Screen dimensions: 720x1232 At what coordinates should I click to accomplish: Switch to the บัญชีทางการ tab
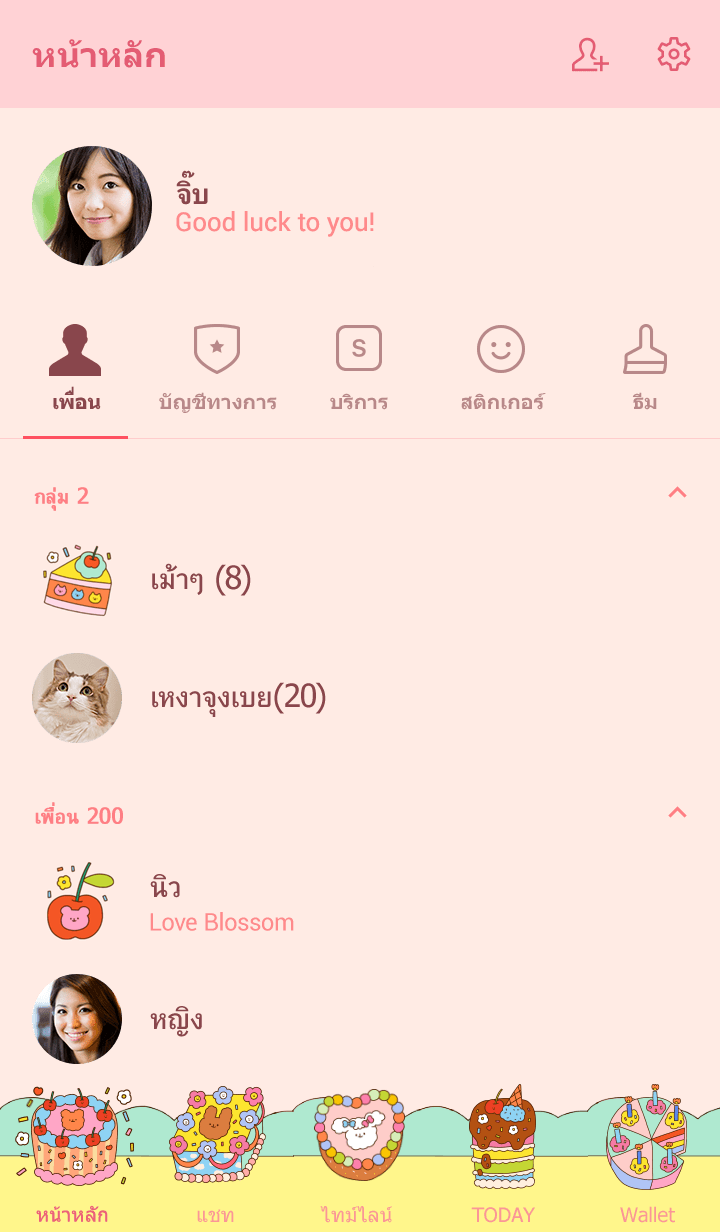coord(217,369)
